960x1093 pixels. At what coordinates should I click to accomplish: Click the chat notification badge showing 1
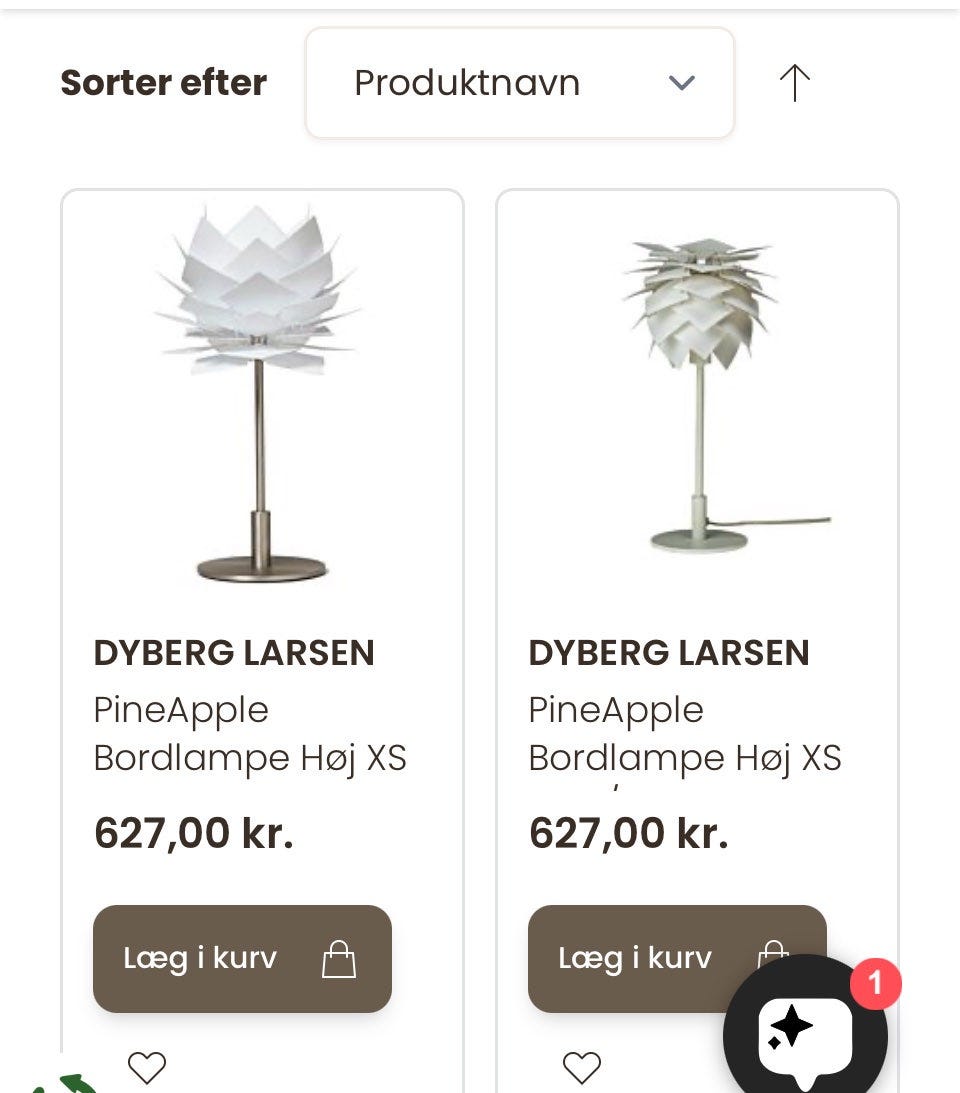(876, 983)
